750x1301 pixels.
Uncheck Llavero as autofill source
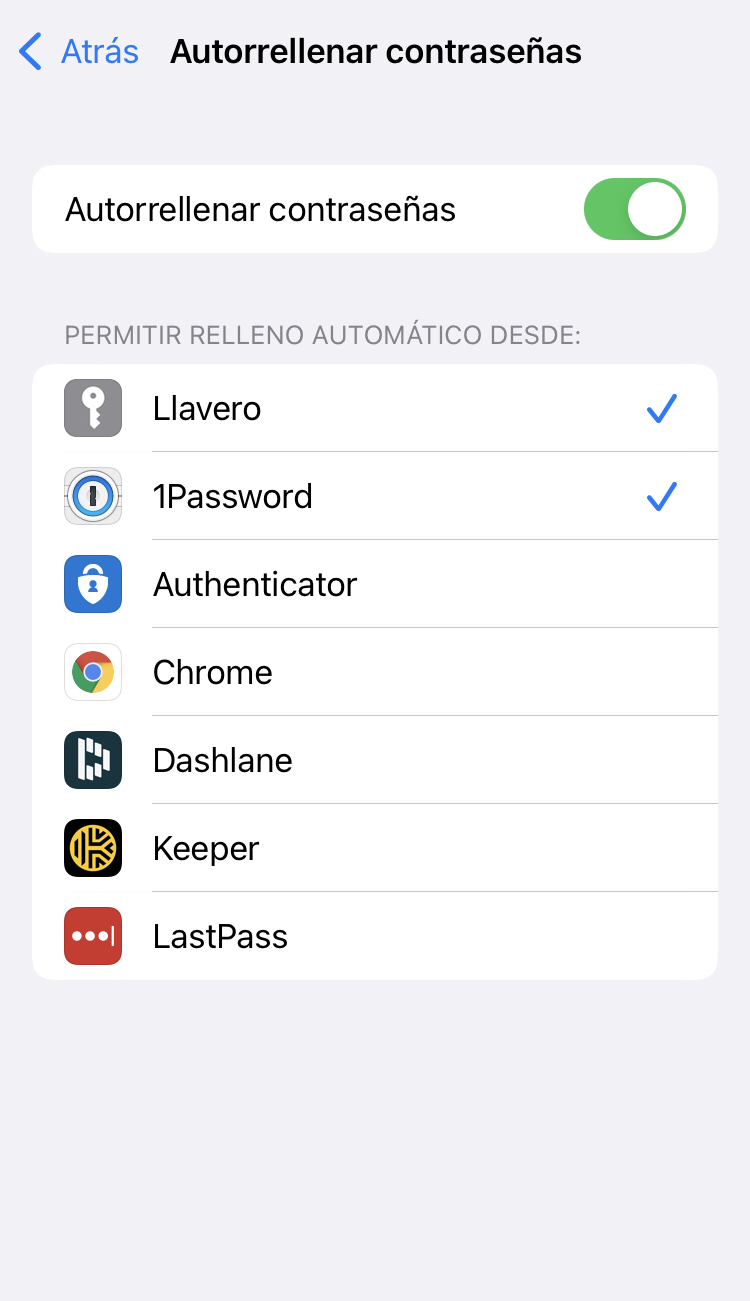[374, 408]
